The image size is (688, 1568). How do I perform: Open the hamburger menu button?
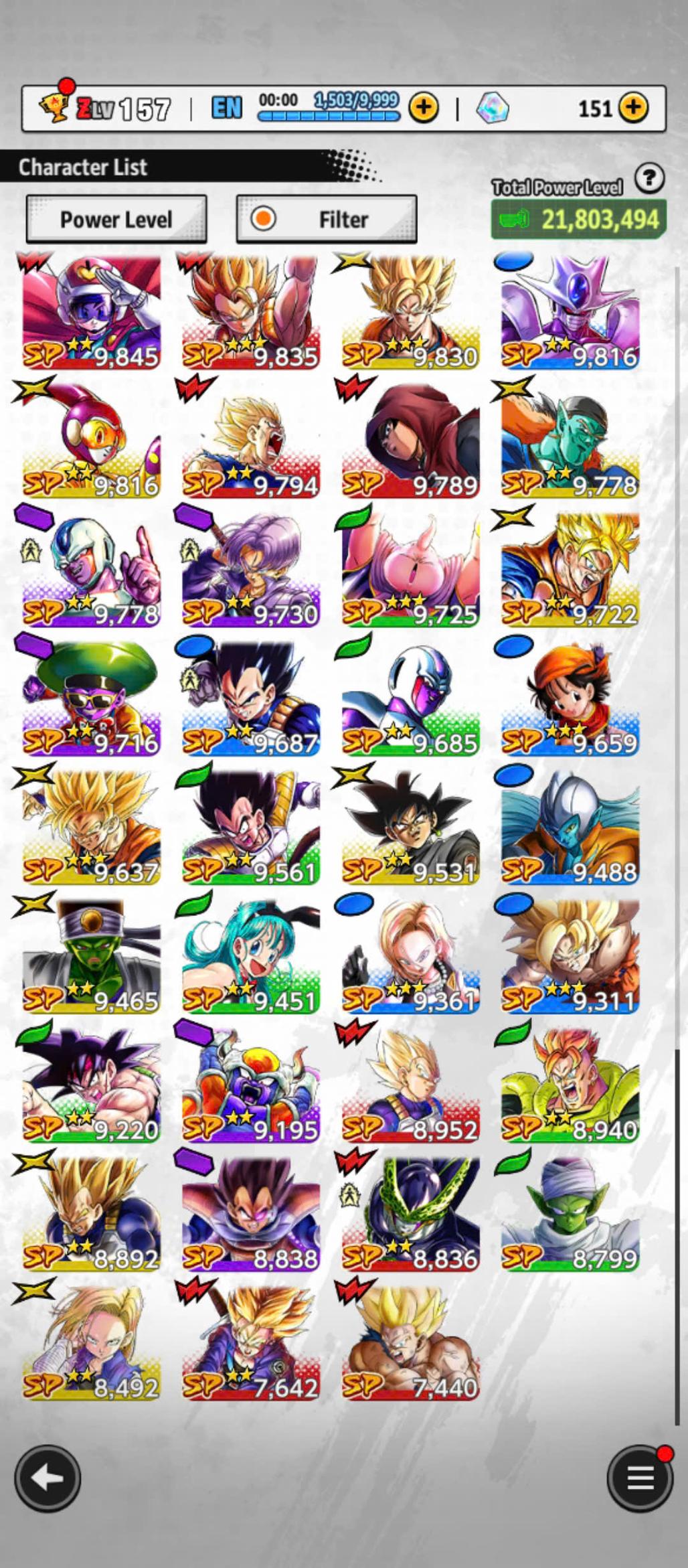click(639, 1478)
